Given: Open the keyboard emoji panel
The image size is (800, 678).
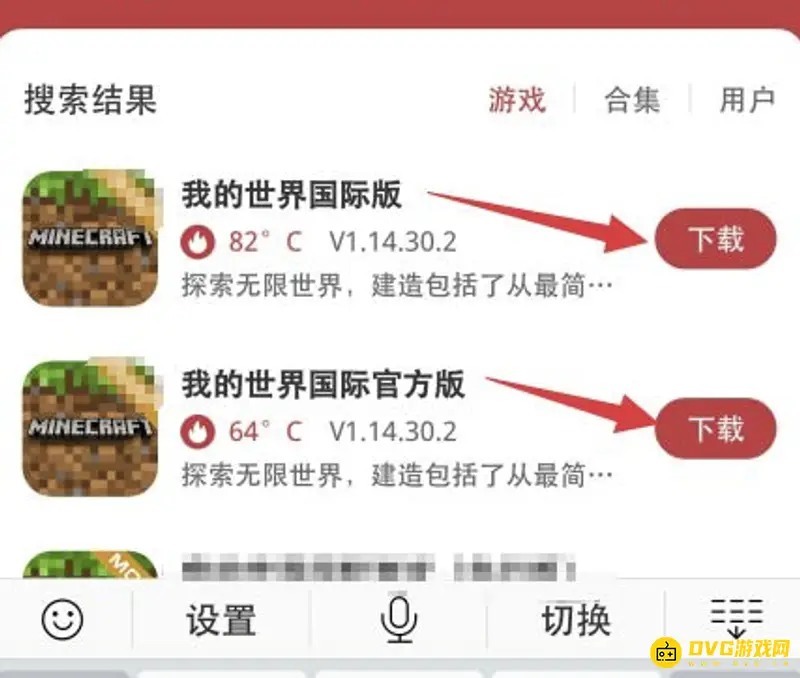Looking at the screenshot, I should pos(62,620).
